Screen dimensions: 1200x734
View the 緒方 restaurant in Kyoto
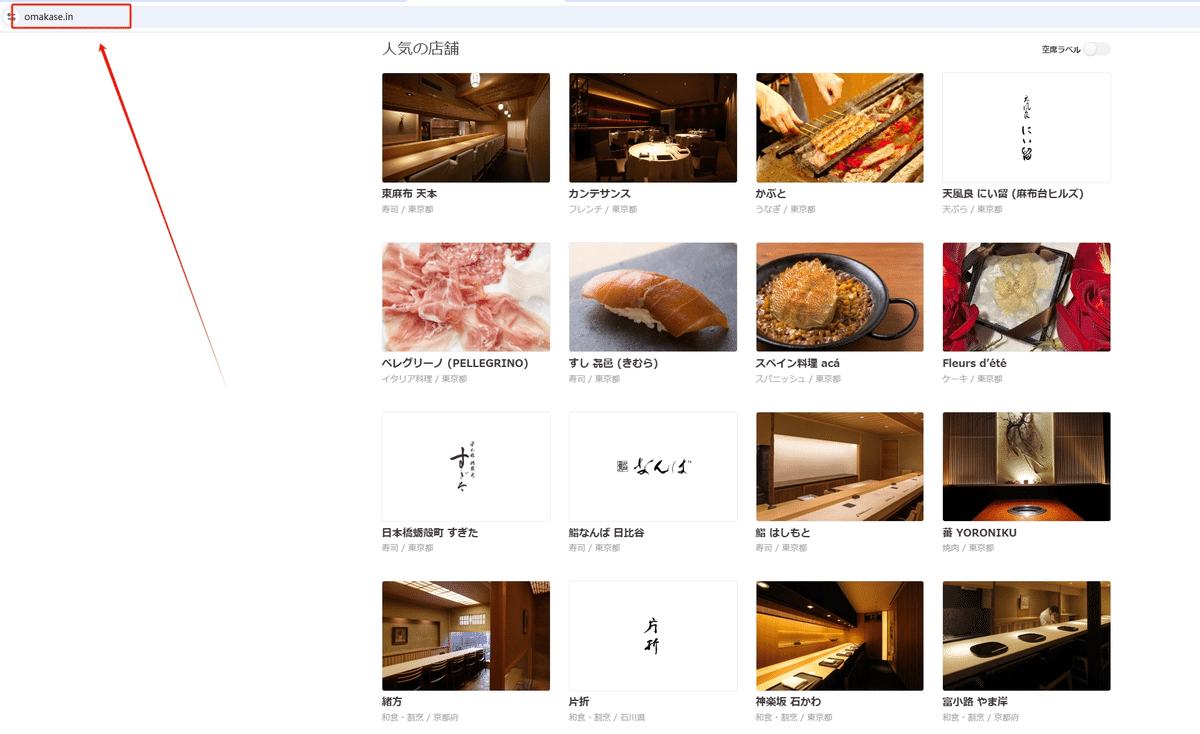click(466, 652)
